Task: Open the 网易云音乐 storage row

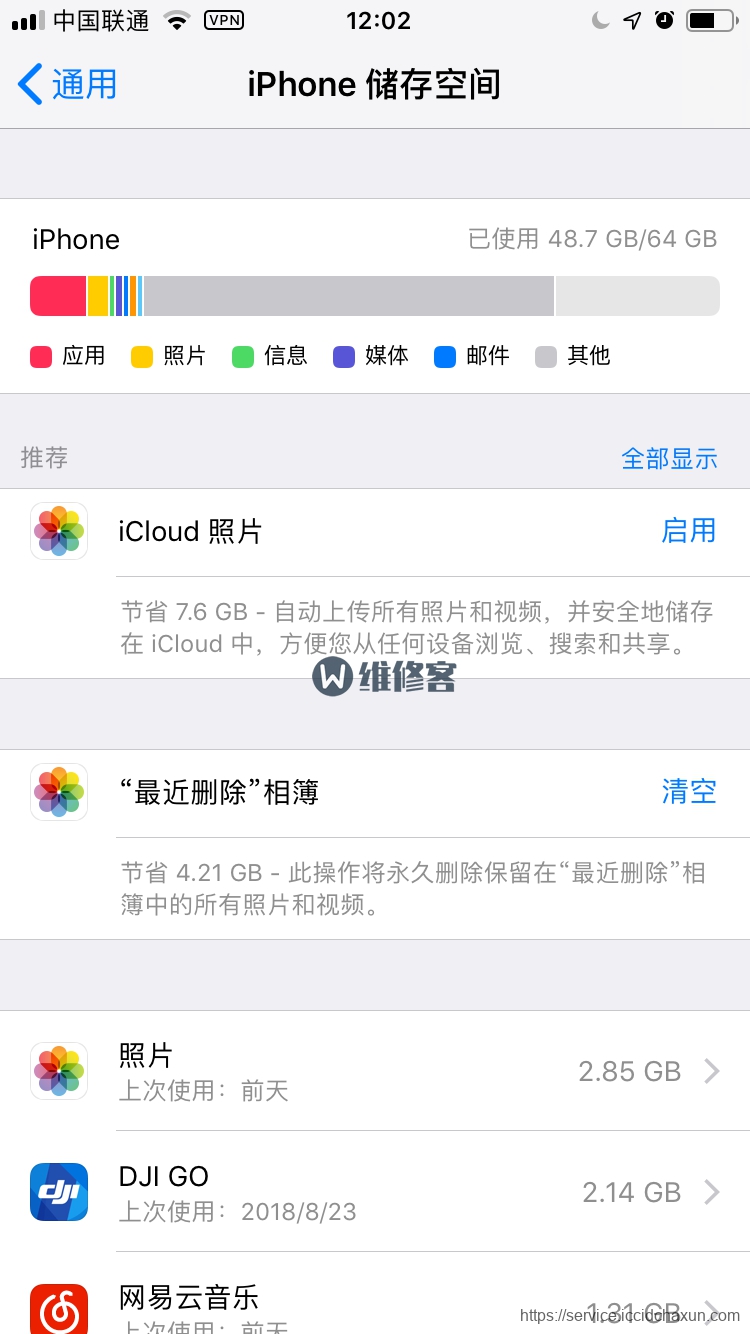Action: [x=375, y=1293]
